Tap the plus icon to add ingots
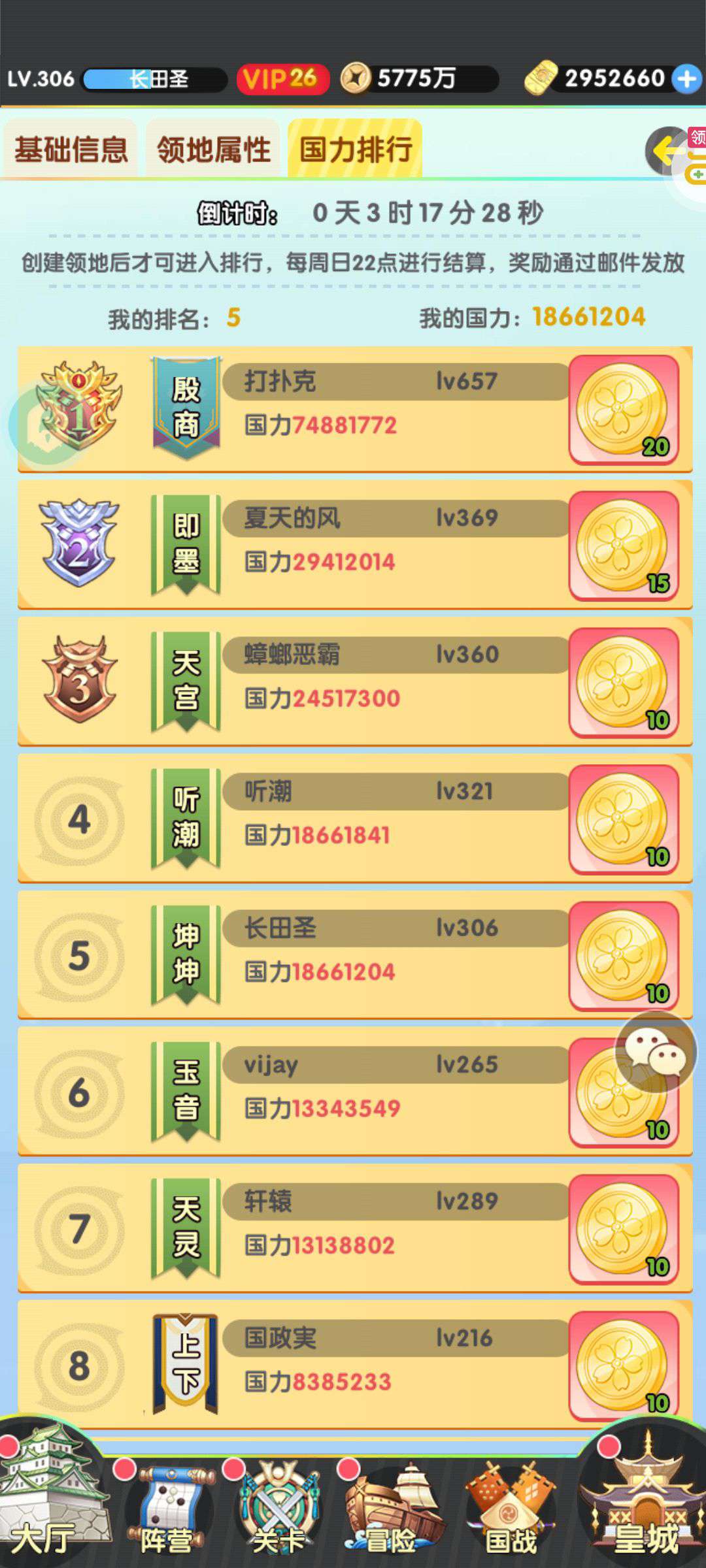The image size is (706, 1568). (x=687, y=79)
